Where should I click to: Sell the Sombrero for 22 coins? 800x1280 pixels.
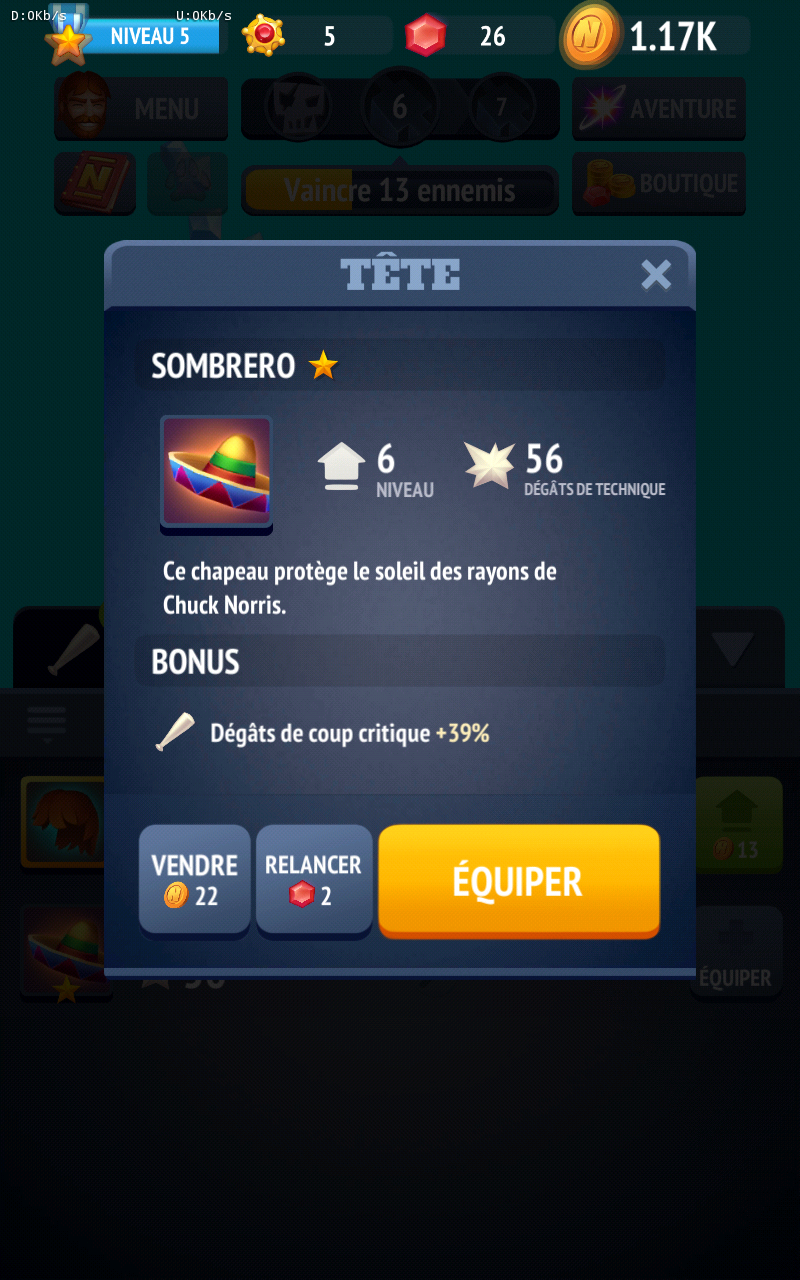[x=194, y=879]
